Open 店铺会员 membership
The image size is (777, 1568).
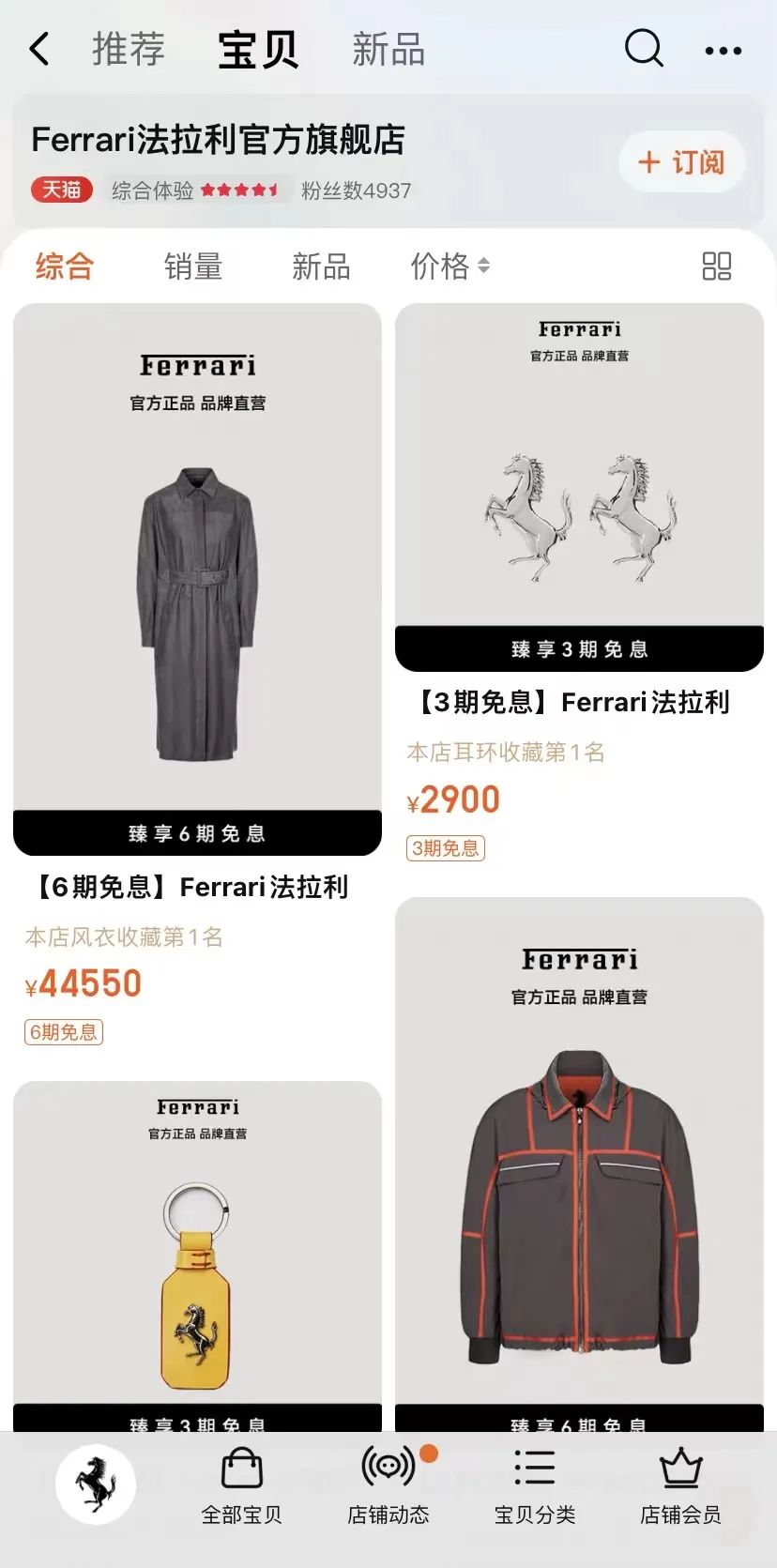[680, 1484]
